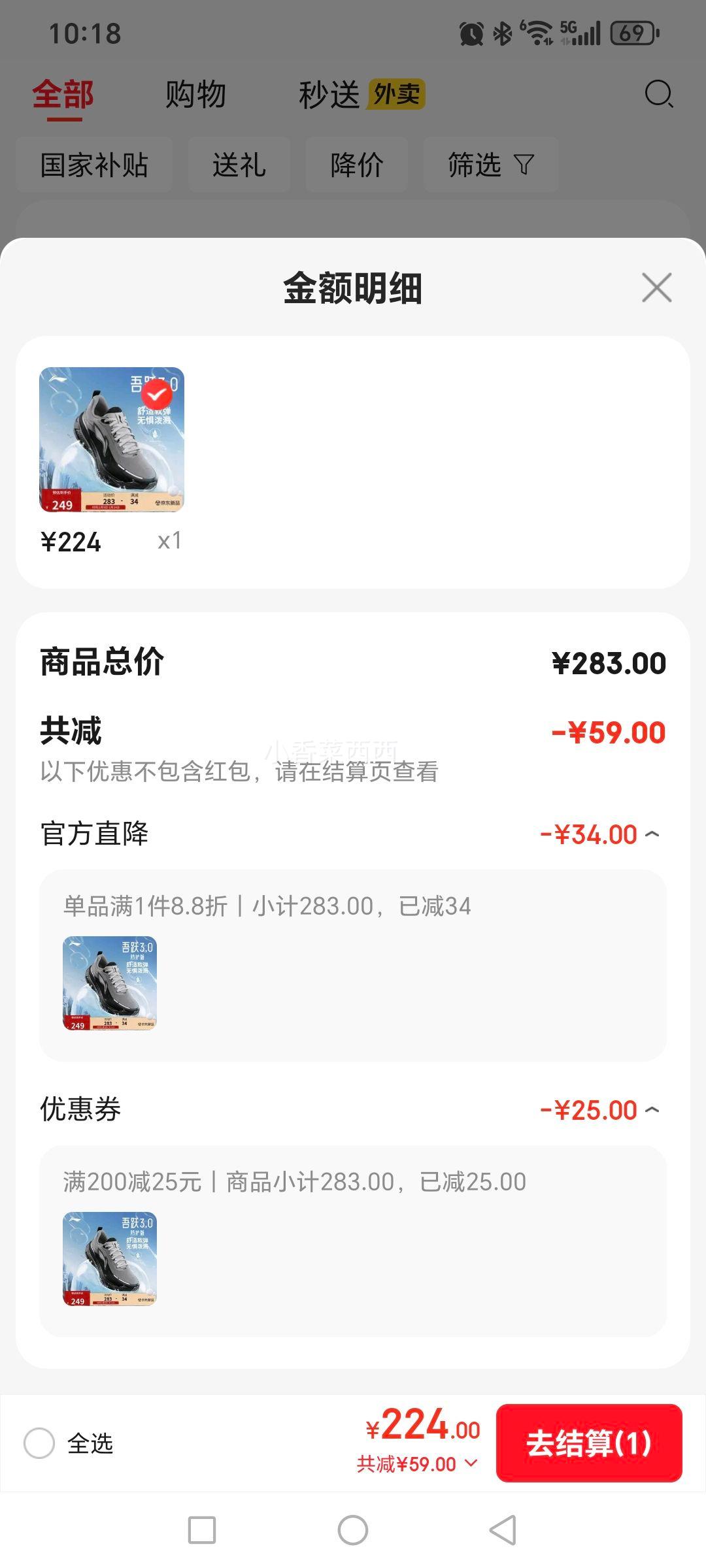Open the search icon at top
The image size is (706, 1568).
pyautogui.click(x=658, y=94)
